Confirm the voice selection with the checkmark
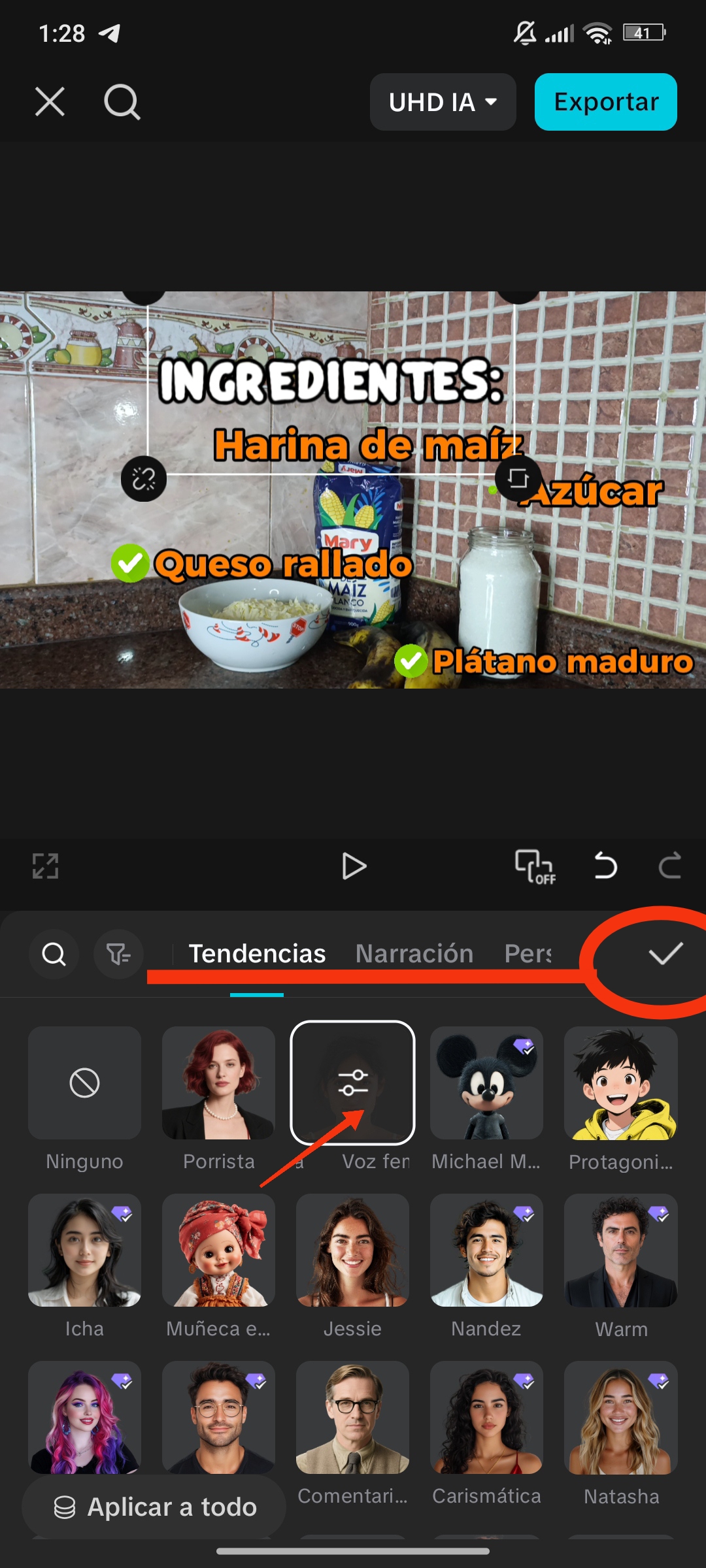Image resolution: width=706 pixels, height=1568 pixels. pos(665,954)
